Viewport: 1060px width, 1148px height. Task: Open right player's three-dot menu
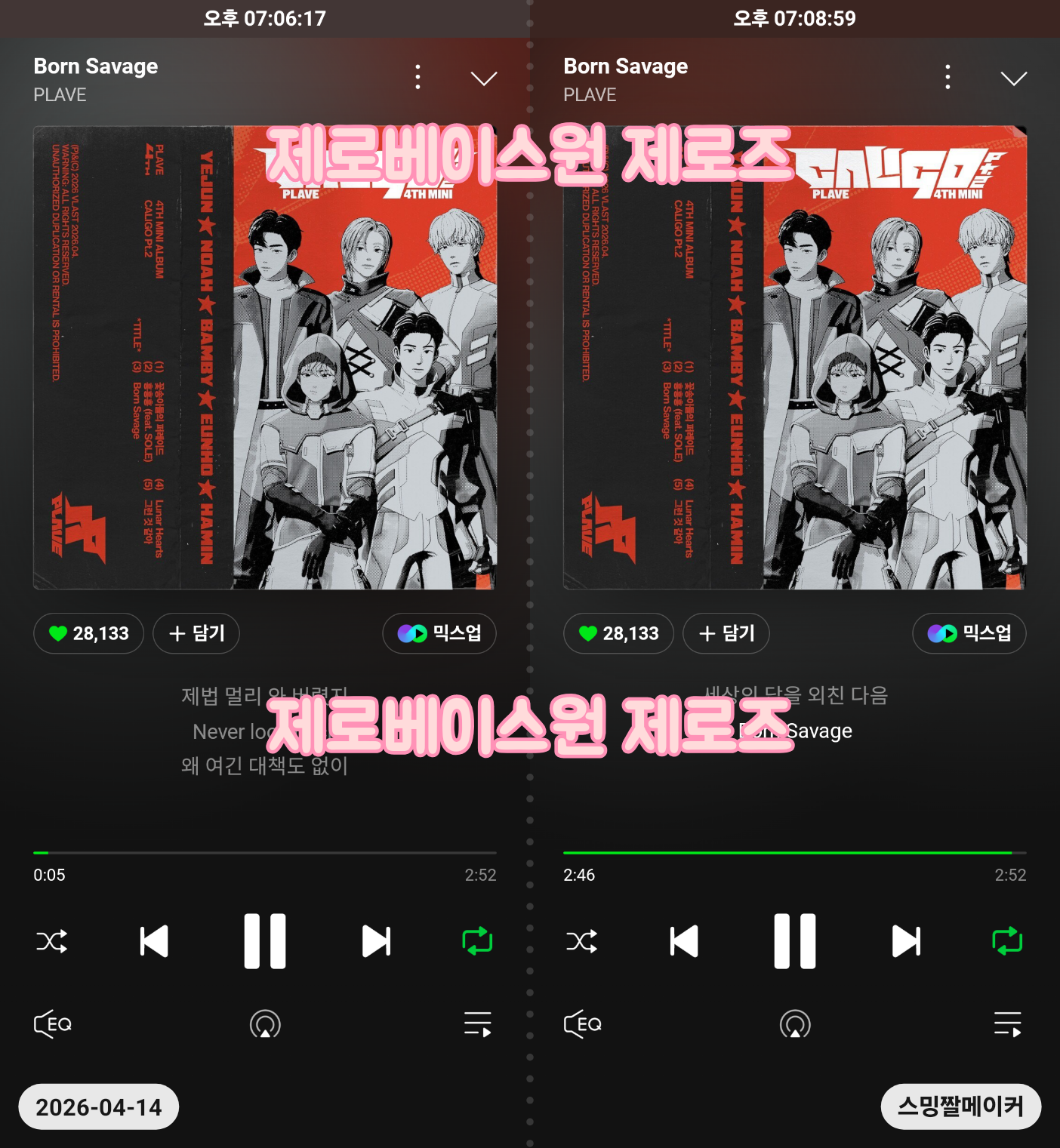coord(948,78)
